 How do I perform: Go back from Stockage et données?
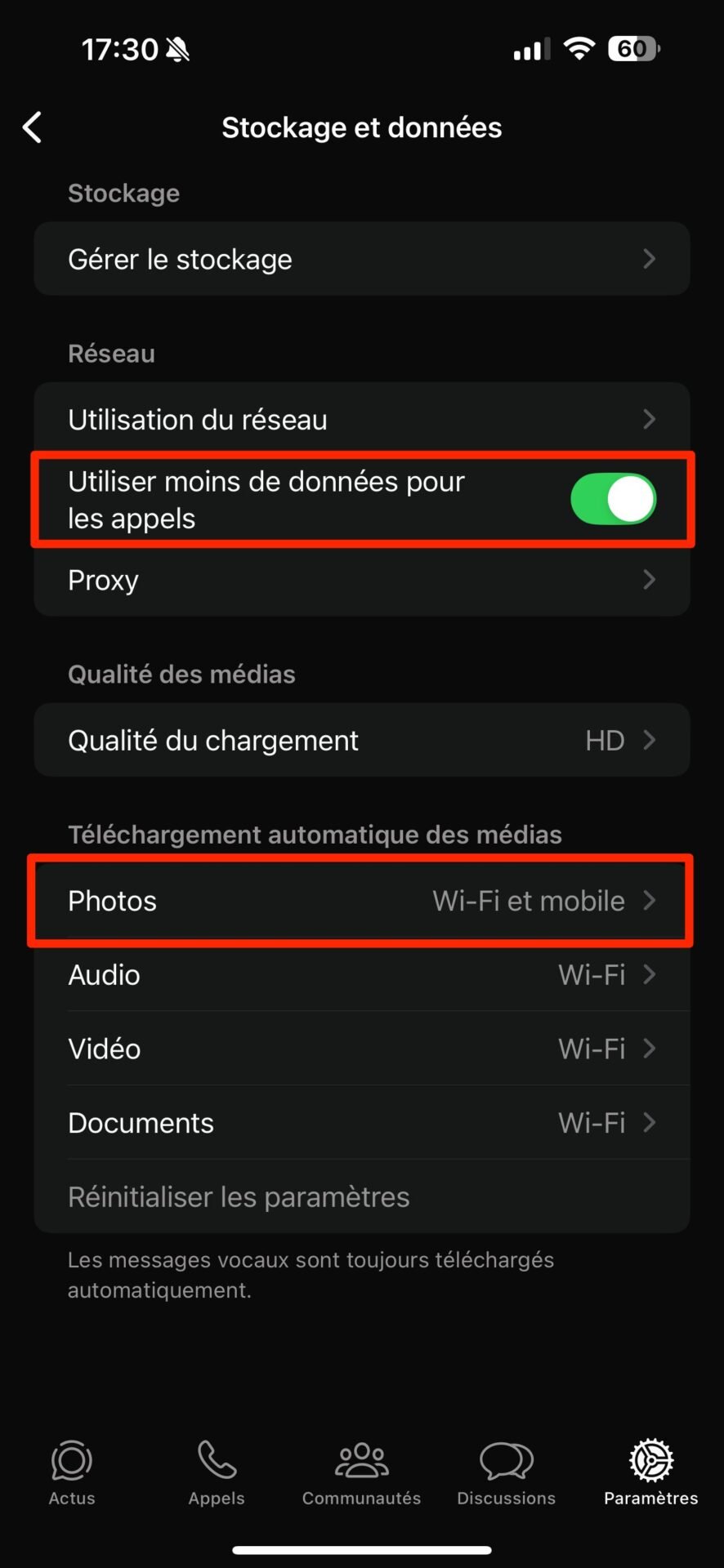click(32, 127)
